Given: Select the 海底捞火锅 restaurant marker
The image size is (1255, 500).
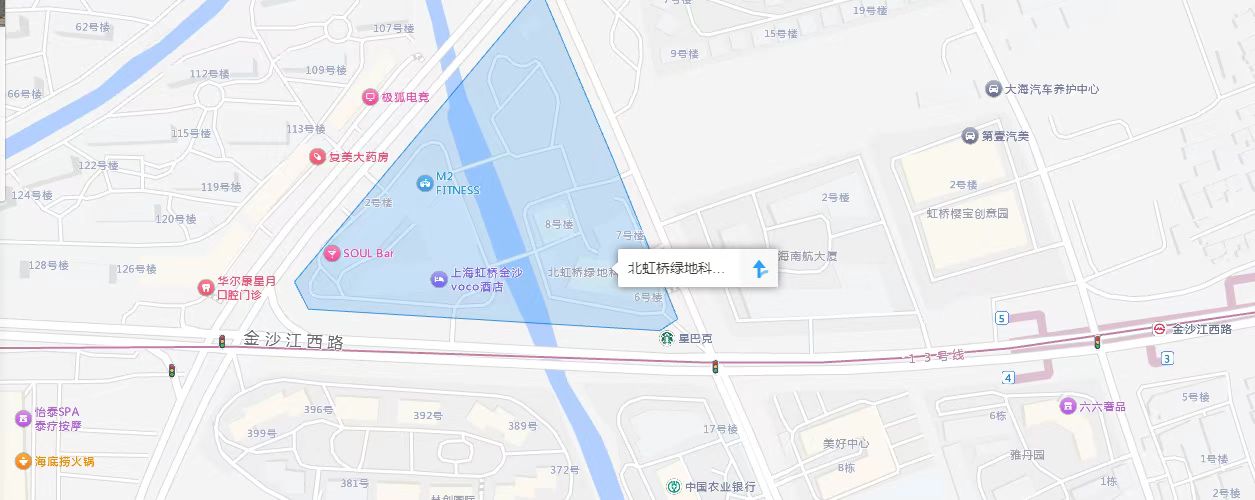Looking at the screenshot, I should [x=22, y=461].
